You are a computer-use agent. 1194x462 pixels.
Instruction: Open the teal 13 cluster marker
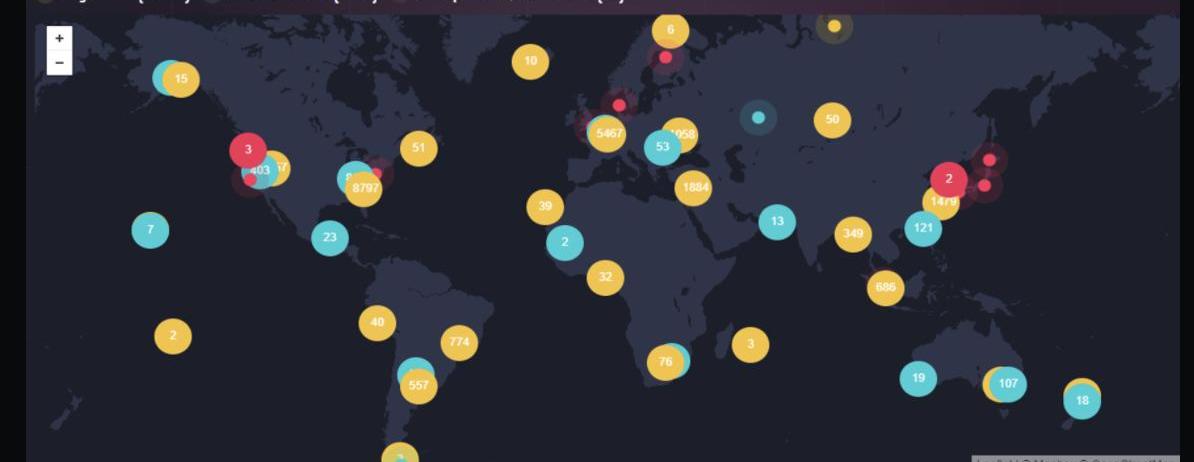(x=777, y=222)
